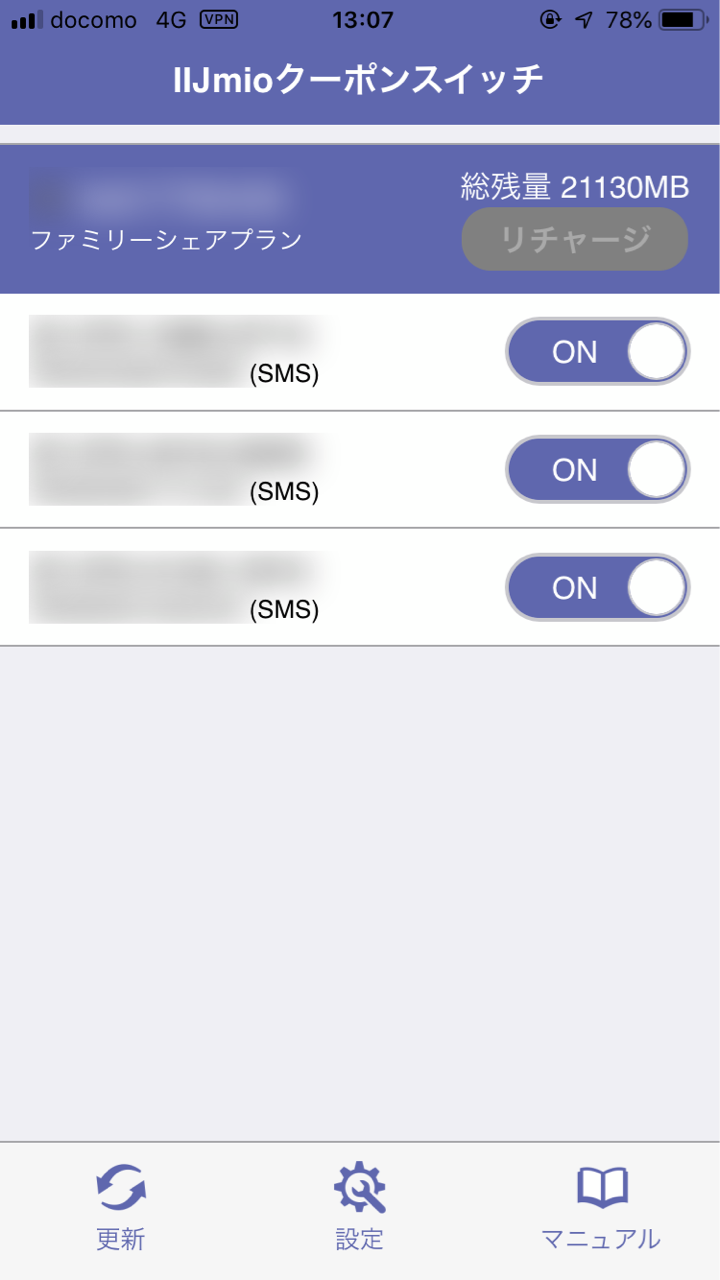Tap the リチャージ recharge button
The height and width of the screenshot is (1280, 720).
tap(574, 239)
